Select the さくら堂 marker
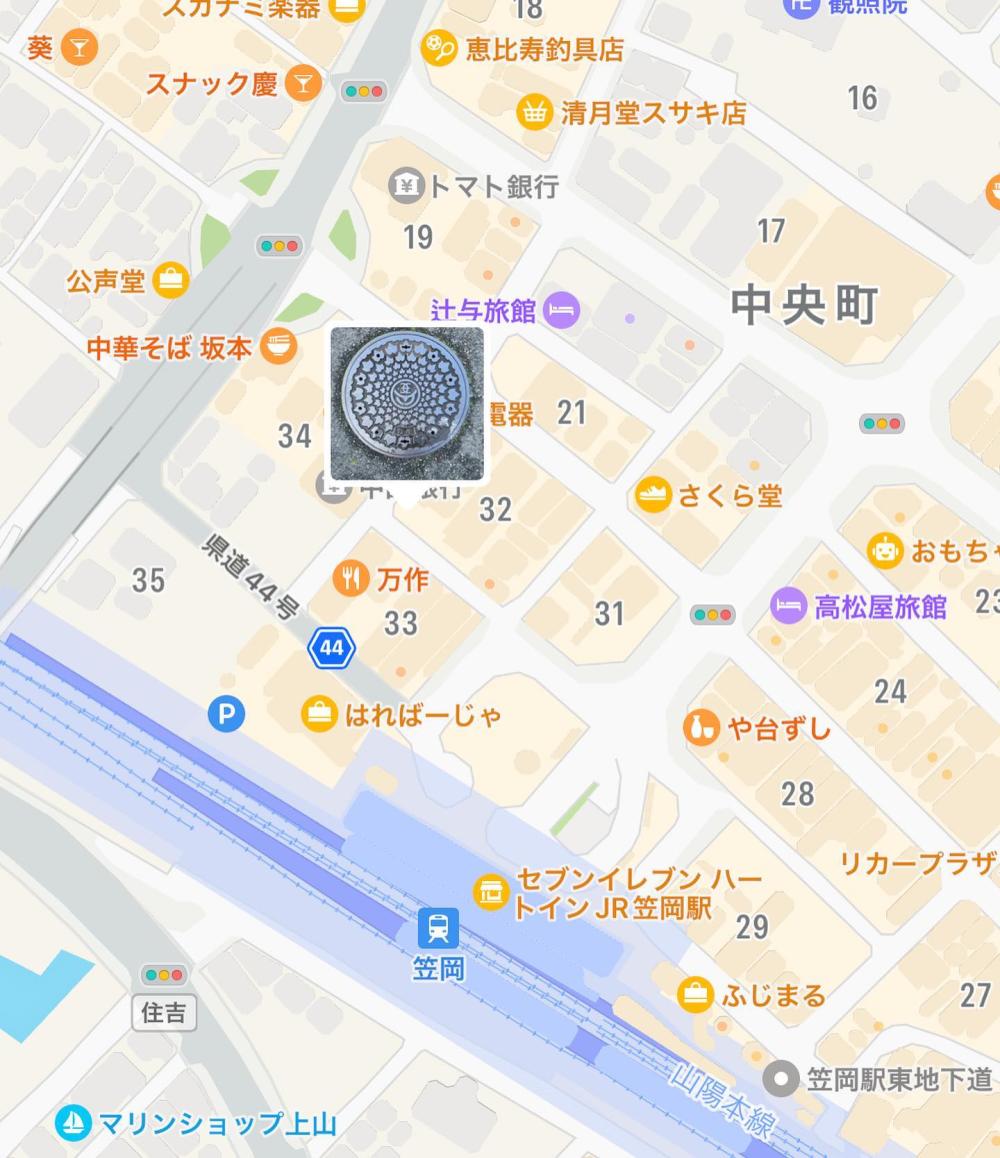This screenshot has height=1158, width=1000. coord(653,494)
